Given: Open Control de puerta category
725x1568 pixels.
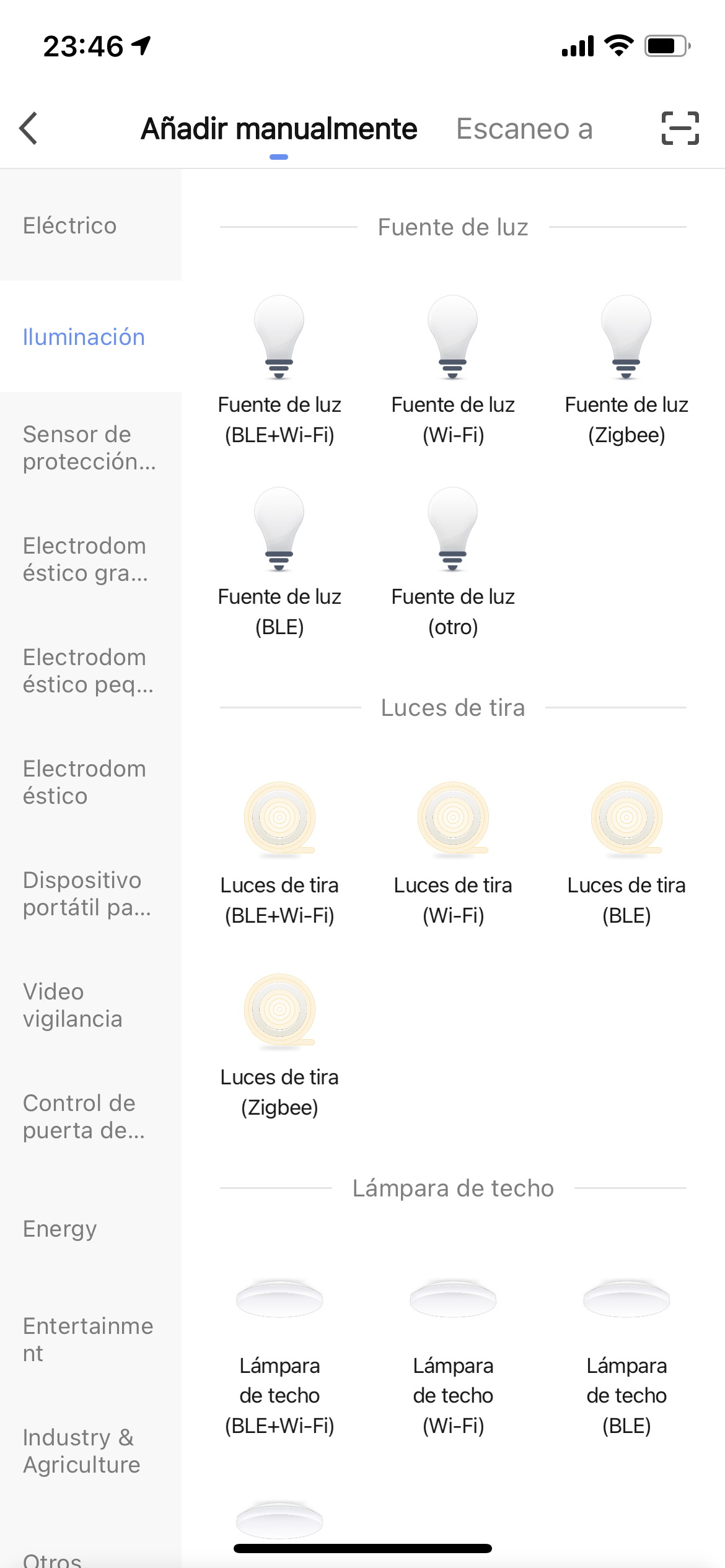Looking at the screenshot, I should click(90, 1117).
